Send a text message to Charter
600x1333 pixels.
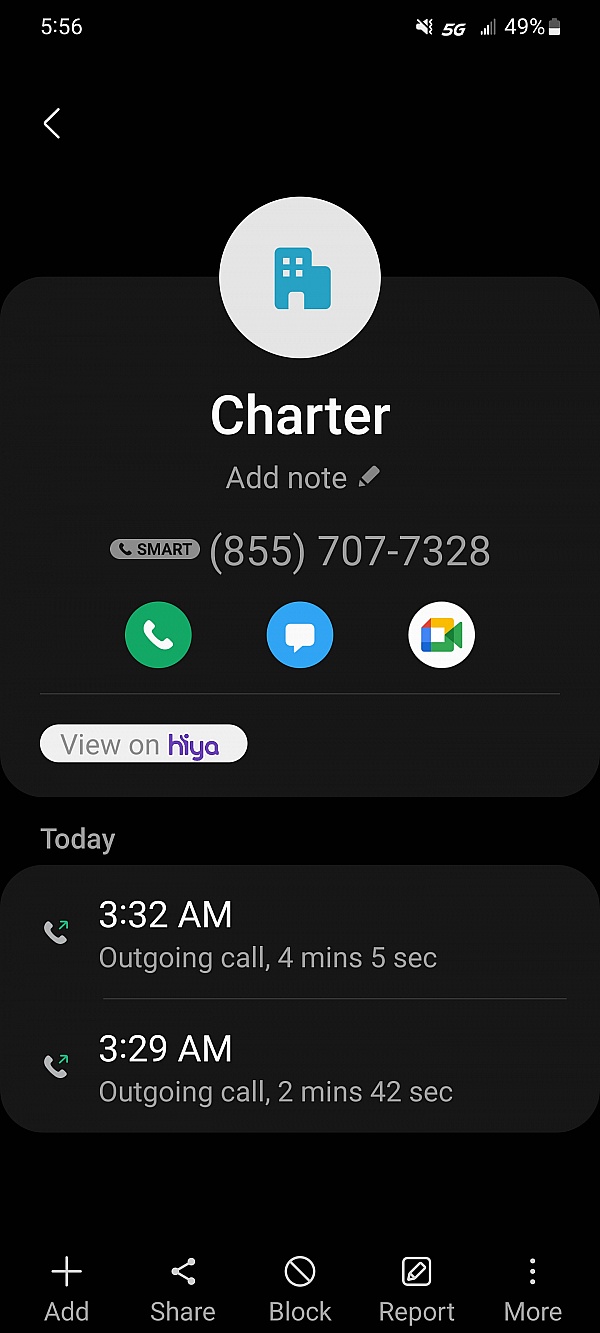(x=300, y=635)
